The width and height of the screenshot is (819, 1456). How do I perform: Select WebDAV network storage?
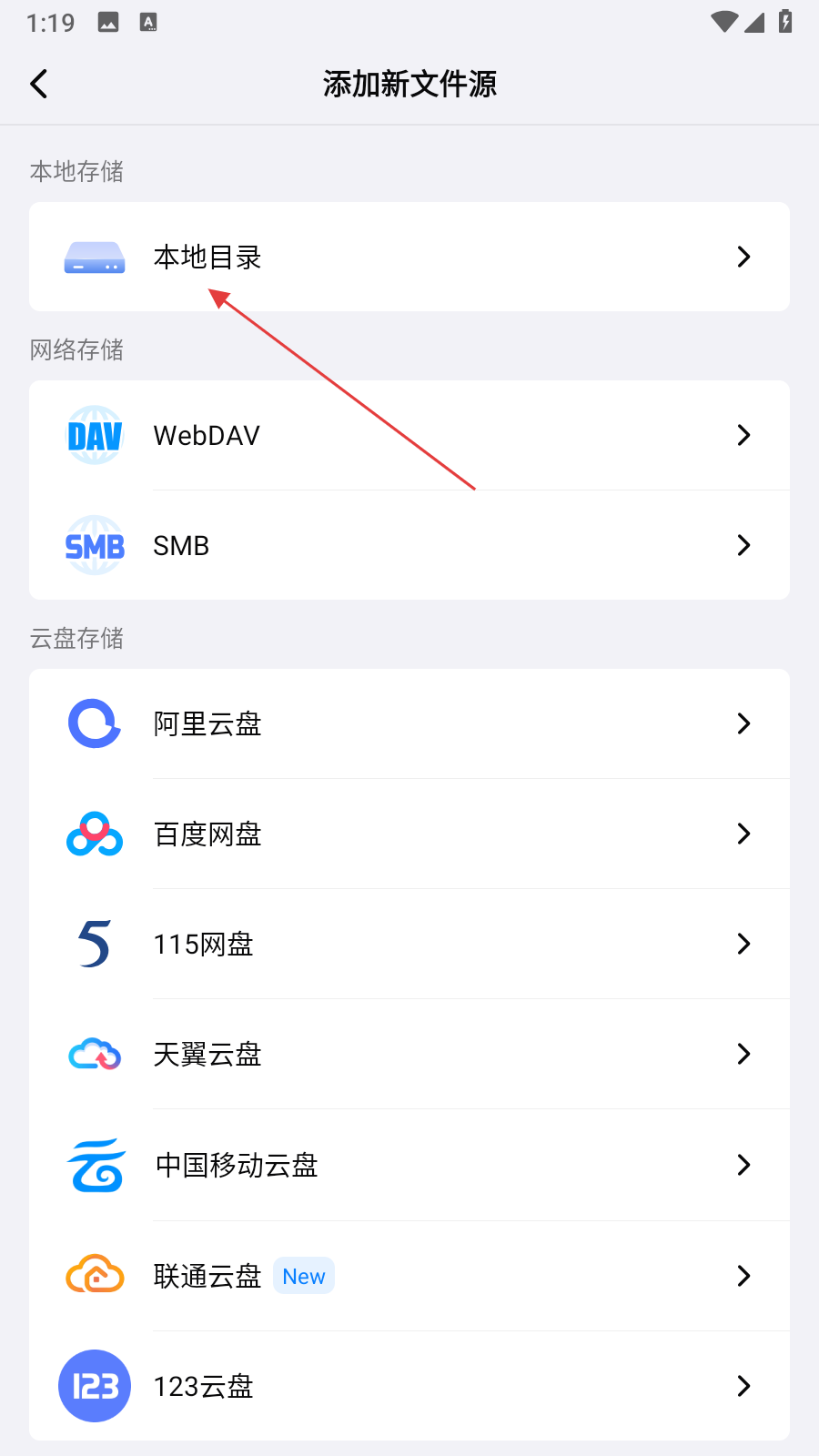[x=409, y=435]
